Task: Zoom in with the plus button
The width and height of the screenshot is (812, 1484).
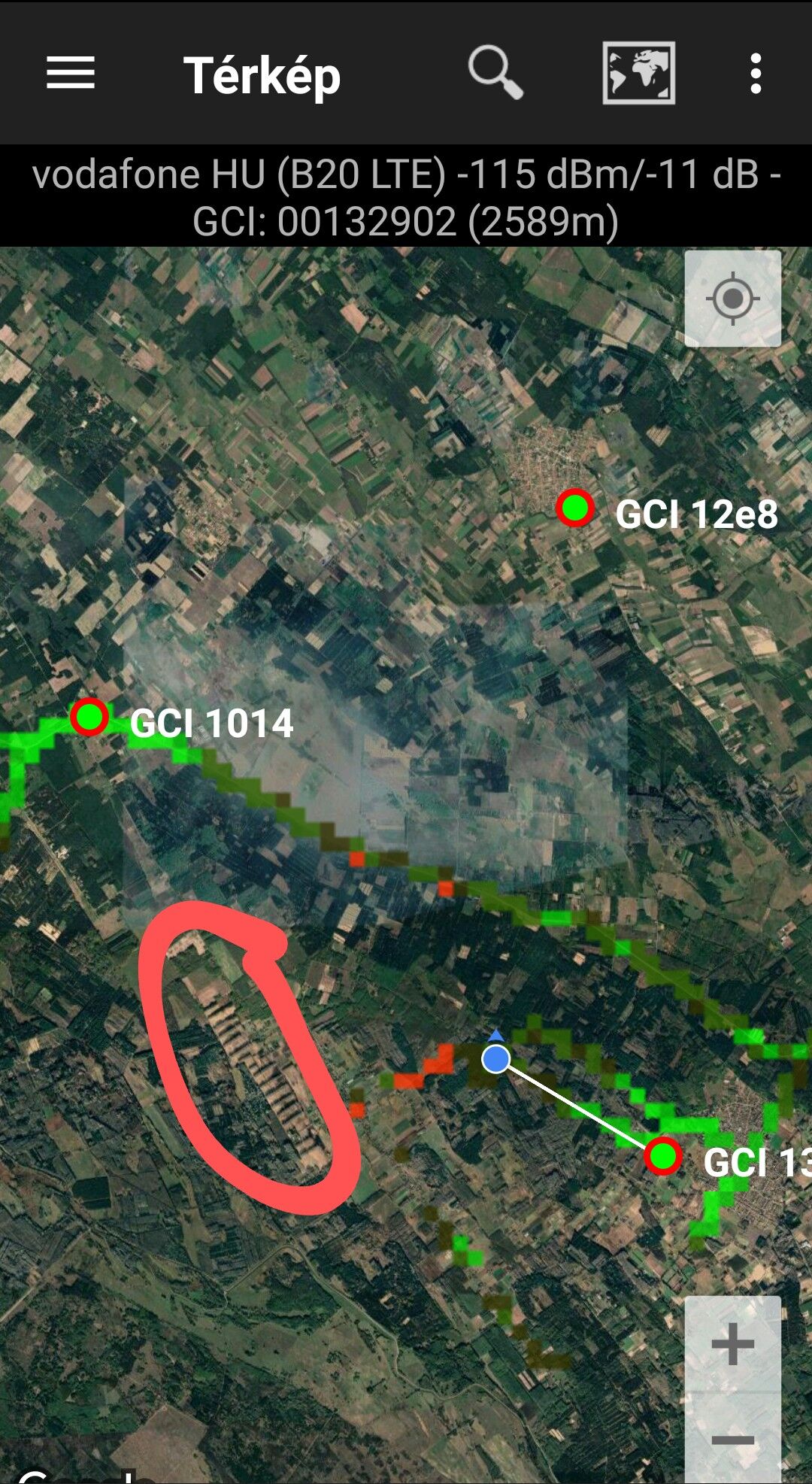Action: (732, 1343)
